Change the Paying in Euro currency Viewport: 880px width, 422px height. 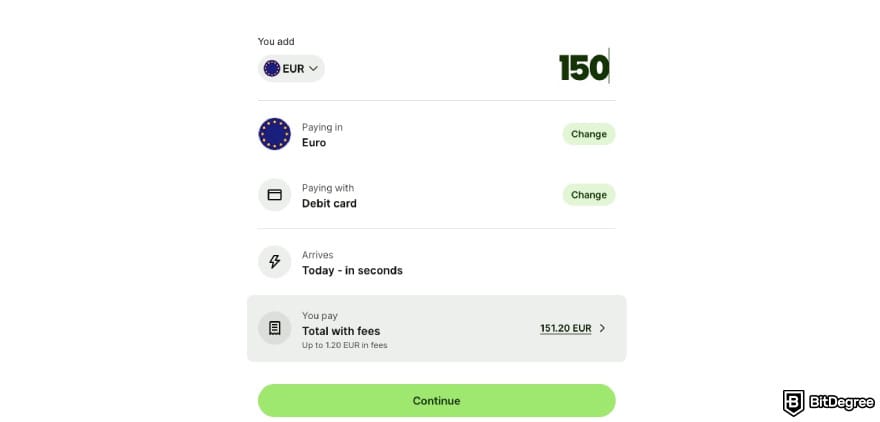point(588,134)
